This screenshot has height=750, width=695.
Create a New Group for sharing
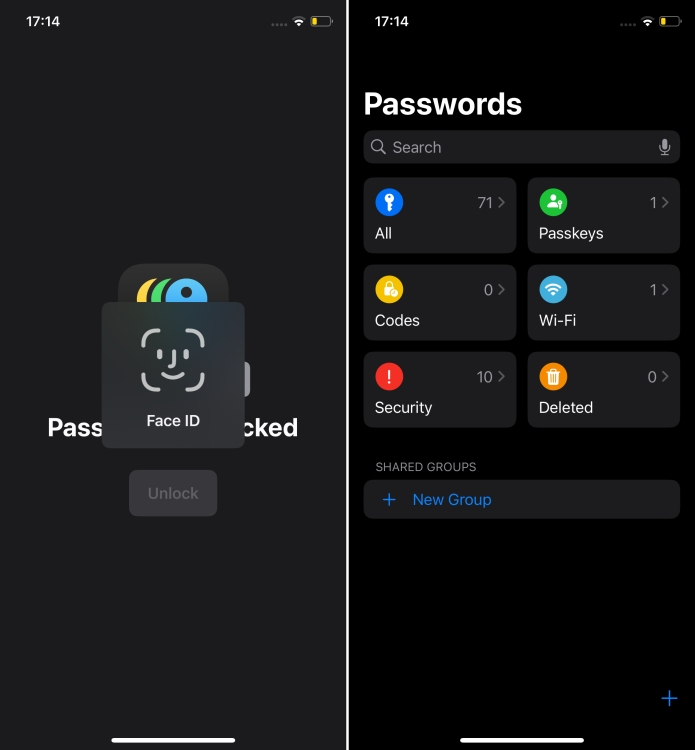pyautogui.click(x=452, y=499)
